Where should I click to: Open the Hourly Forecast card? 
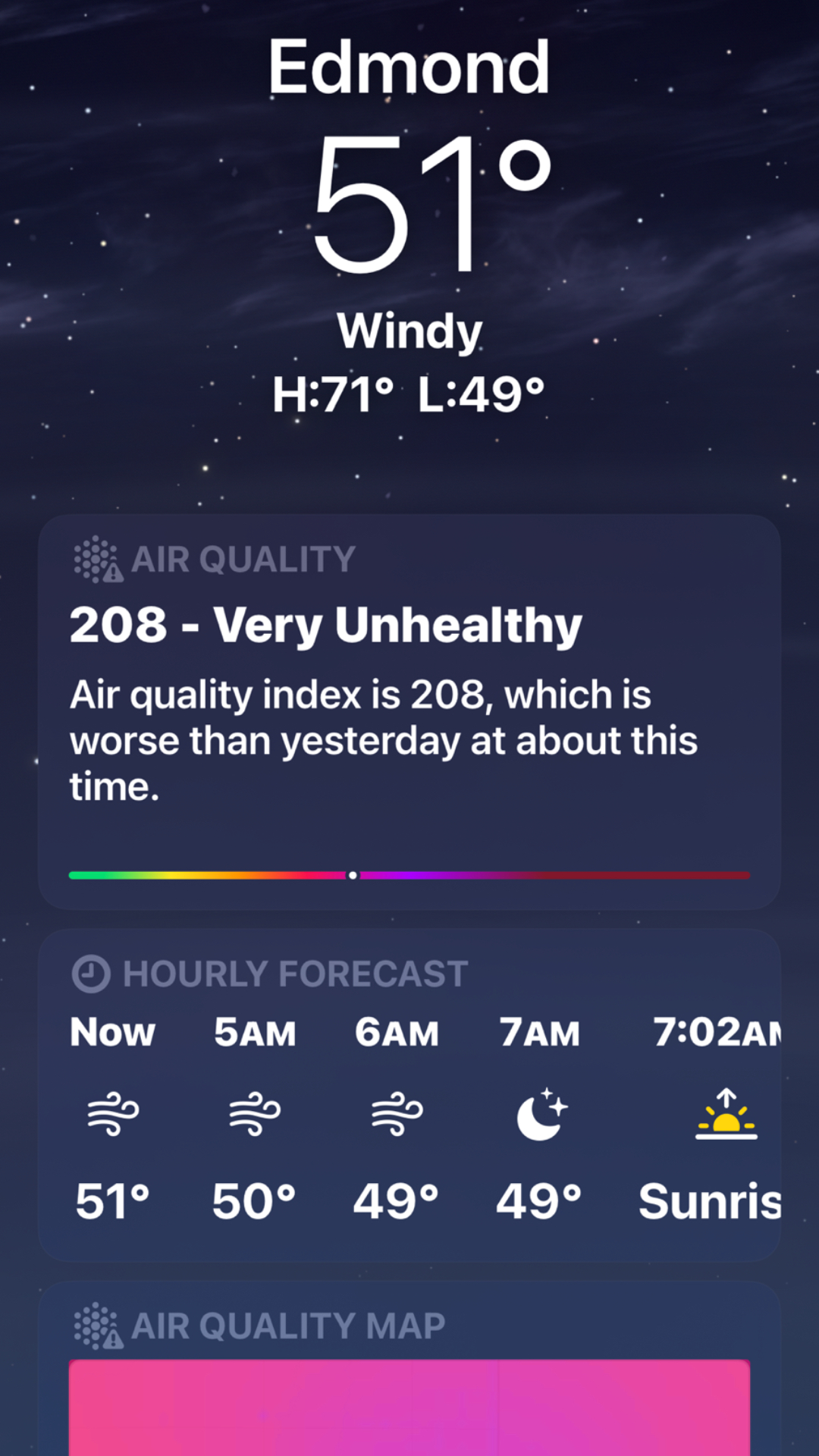click(409, 1094)
